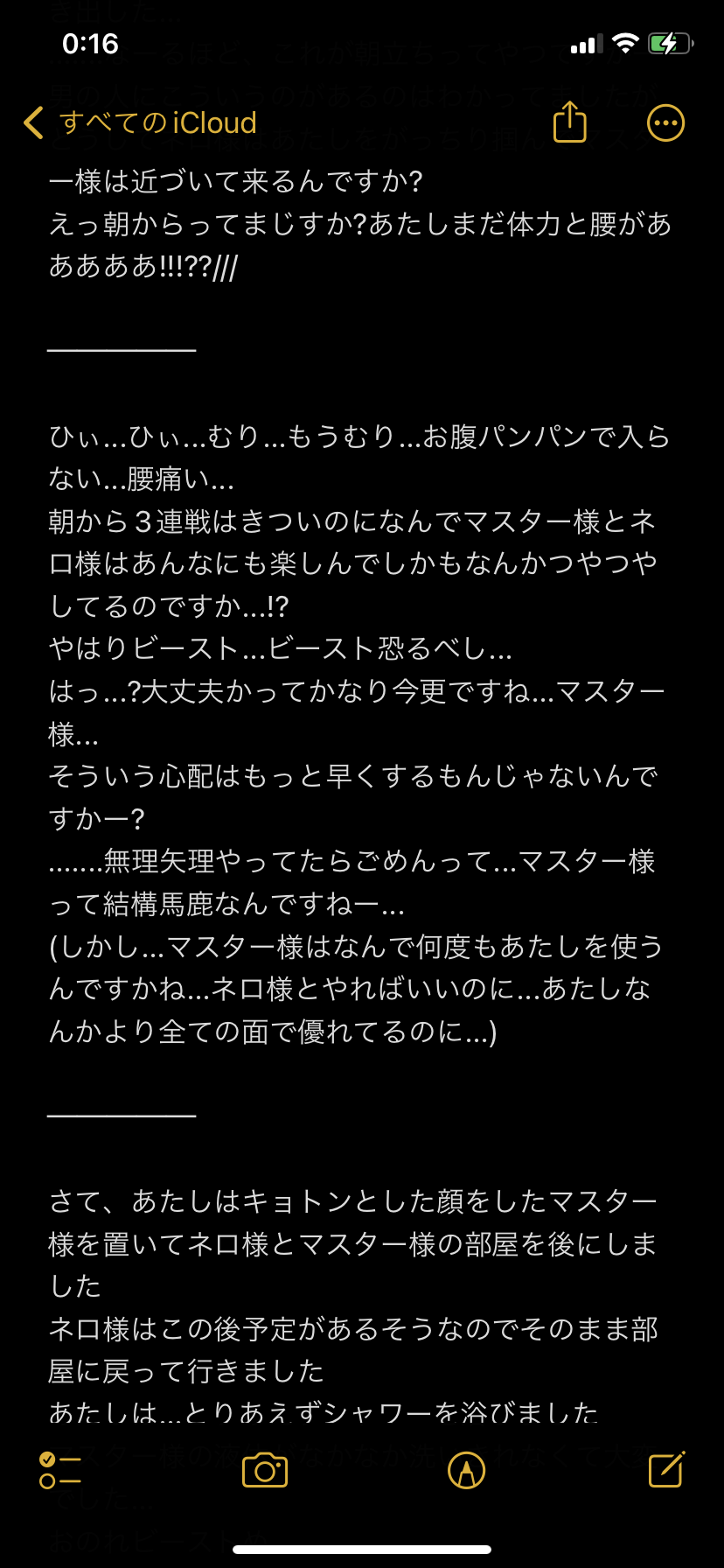
Task: Share this note
Action: (x=569, y=122)
